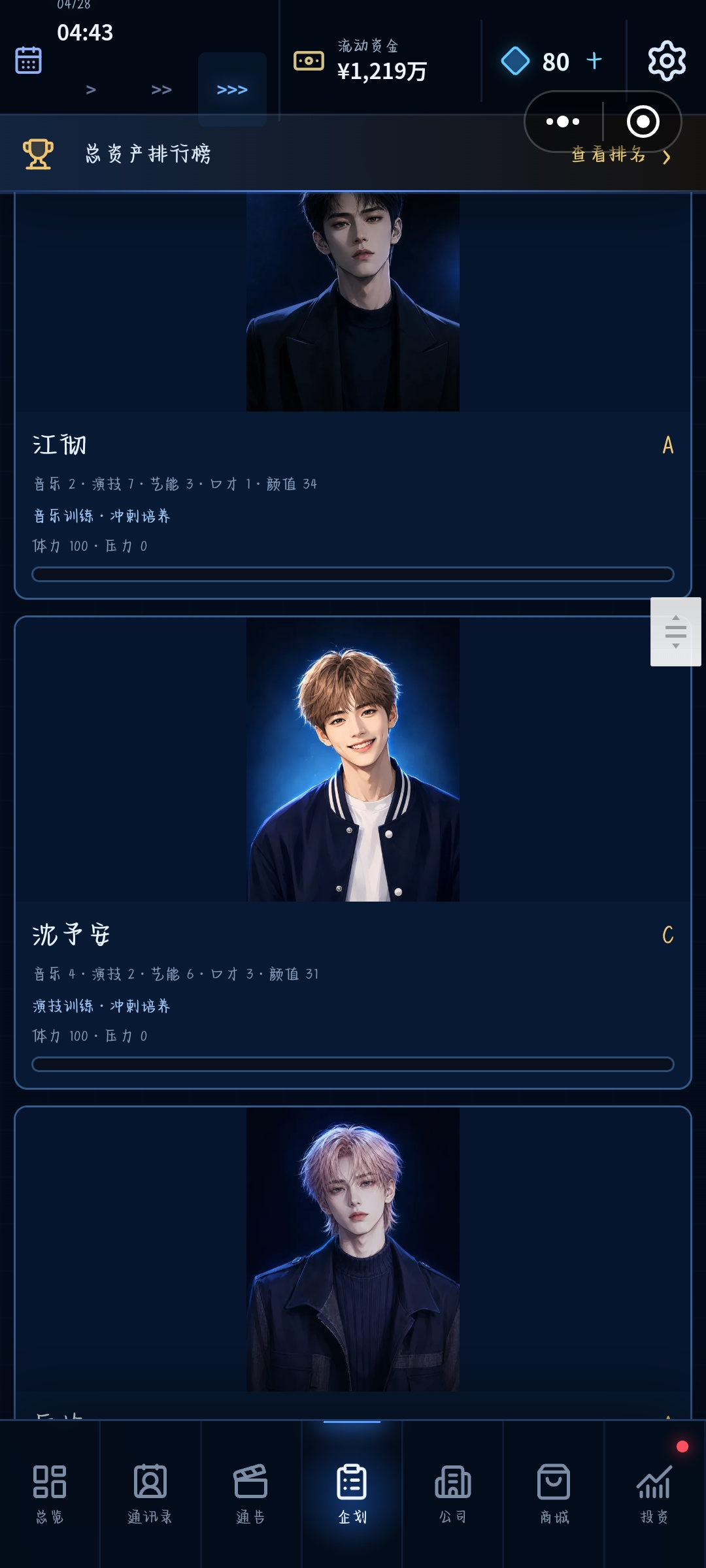Viewport: 706px width, 1568px height.
Task: Open the calendar icon
Action: point(28,60)
